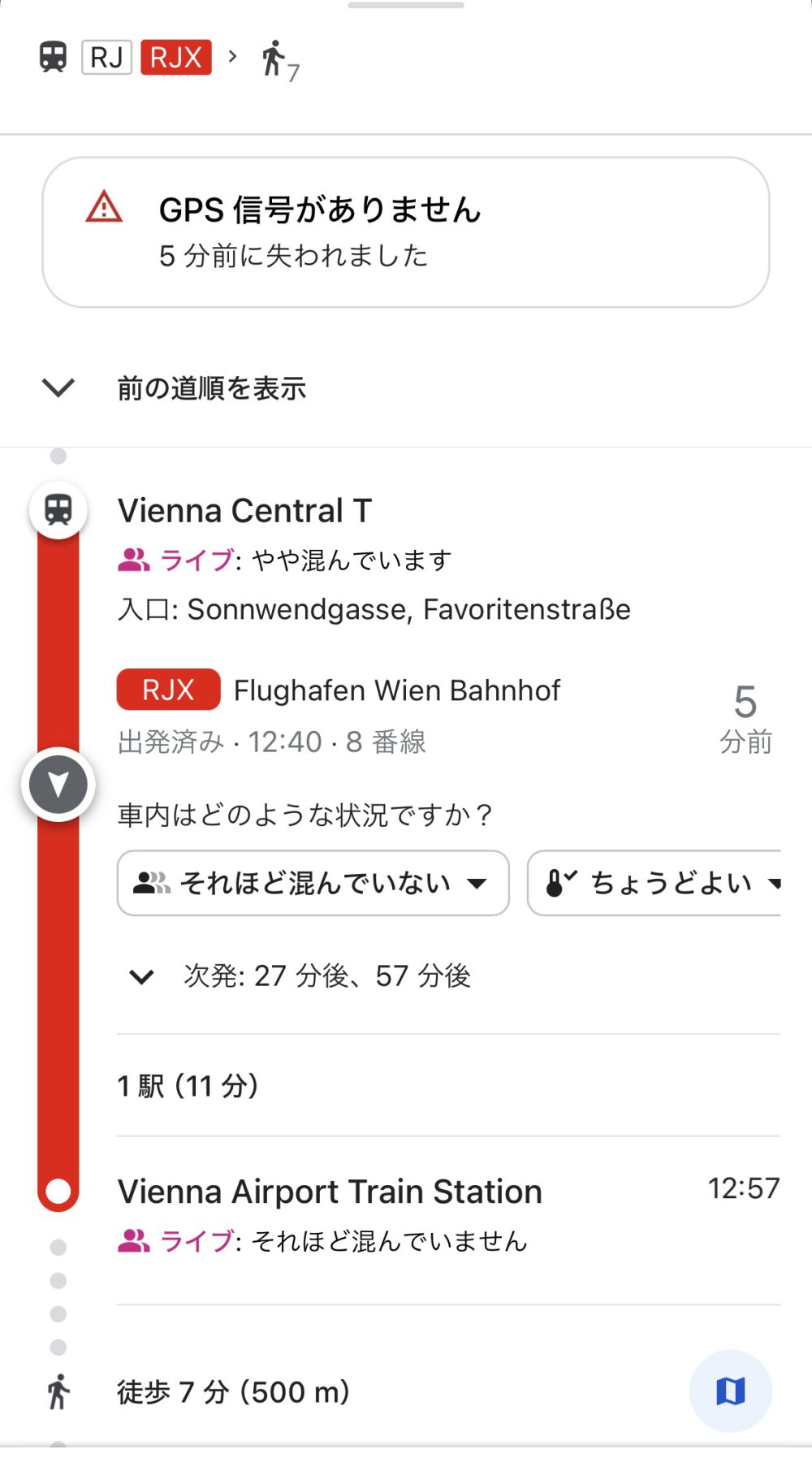Tap the current position marker on route line
The height and width of the screenshot is (1462, 812).
pyautogui.click(x=58, y=785)
